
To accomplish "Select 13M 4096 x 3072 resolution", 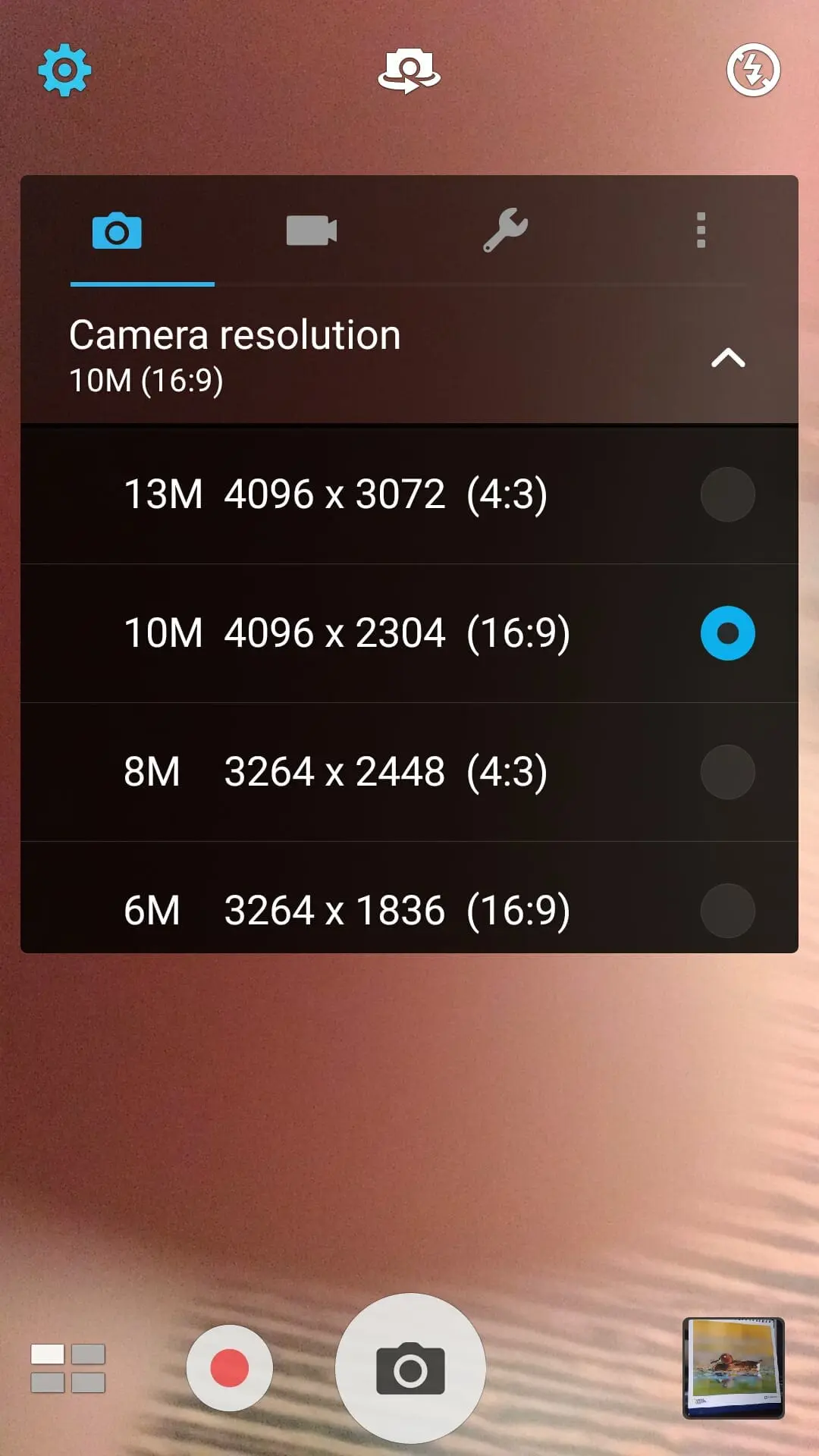I will (x=409, y=494).
